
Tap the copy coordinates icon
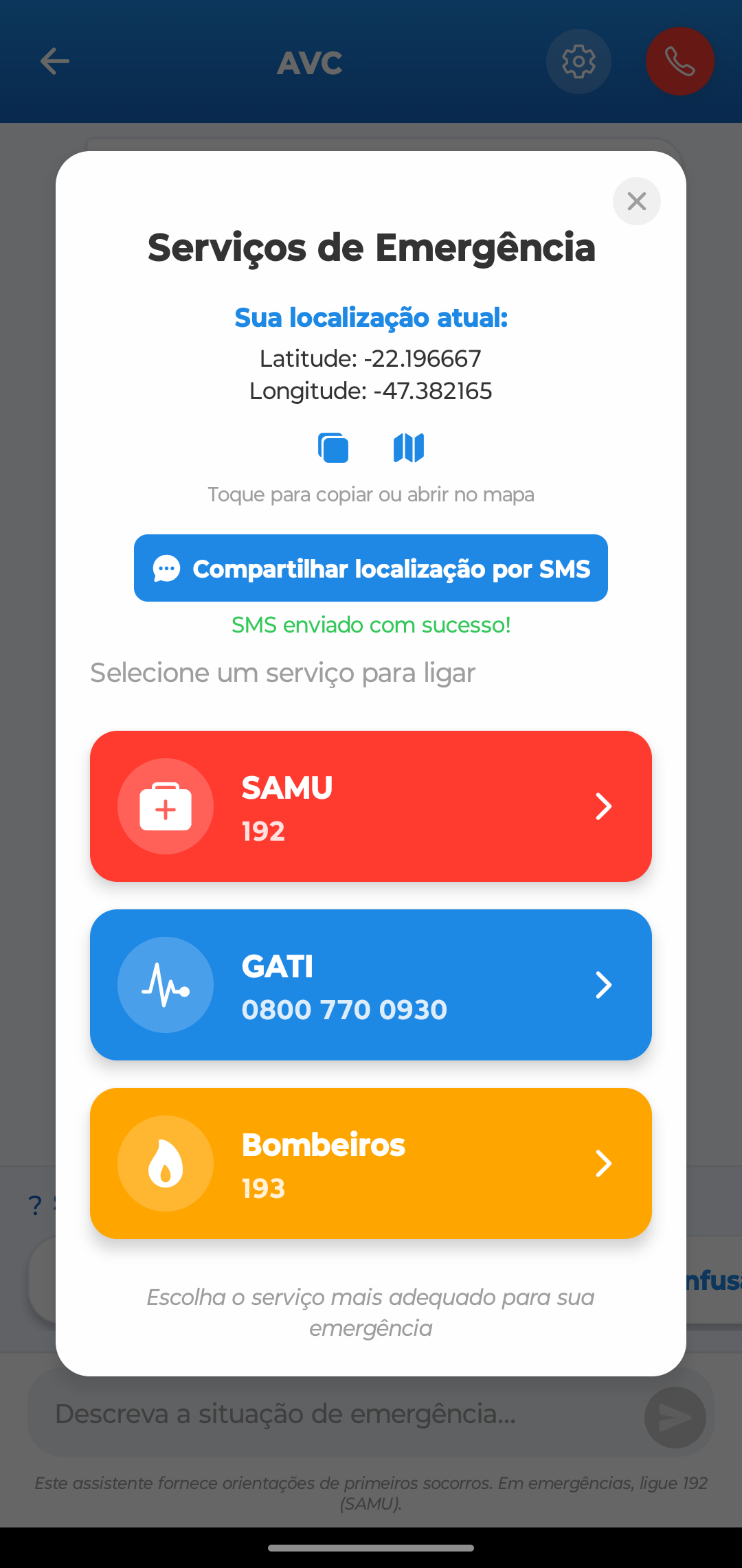tap(333, 447)
